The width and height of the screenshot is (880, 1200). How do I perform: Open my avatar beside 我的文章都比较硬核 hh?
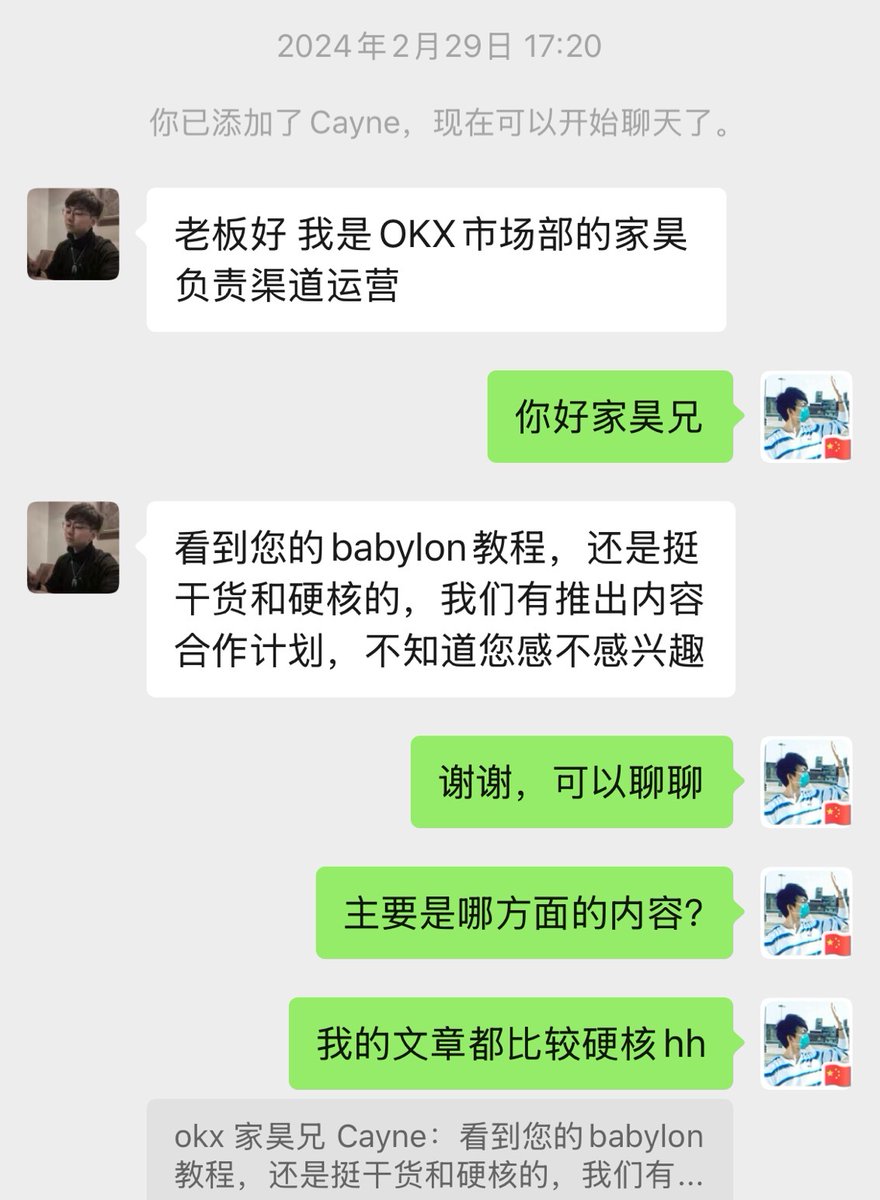coord(806,1043)
